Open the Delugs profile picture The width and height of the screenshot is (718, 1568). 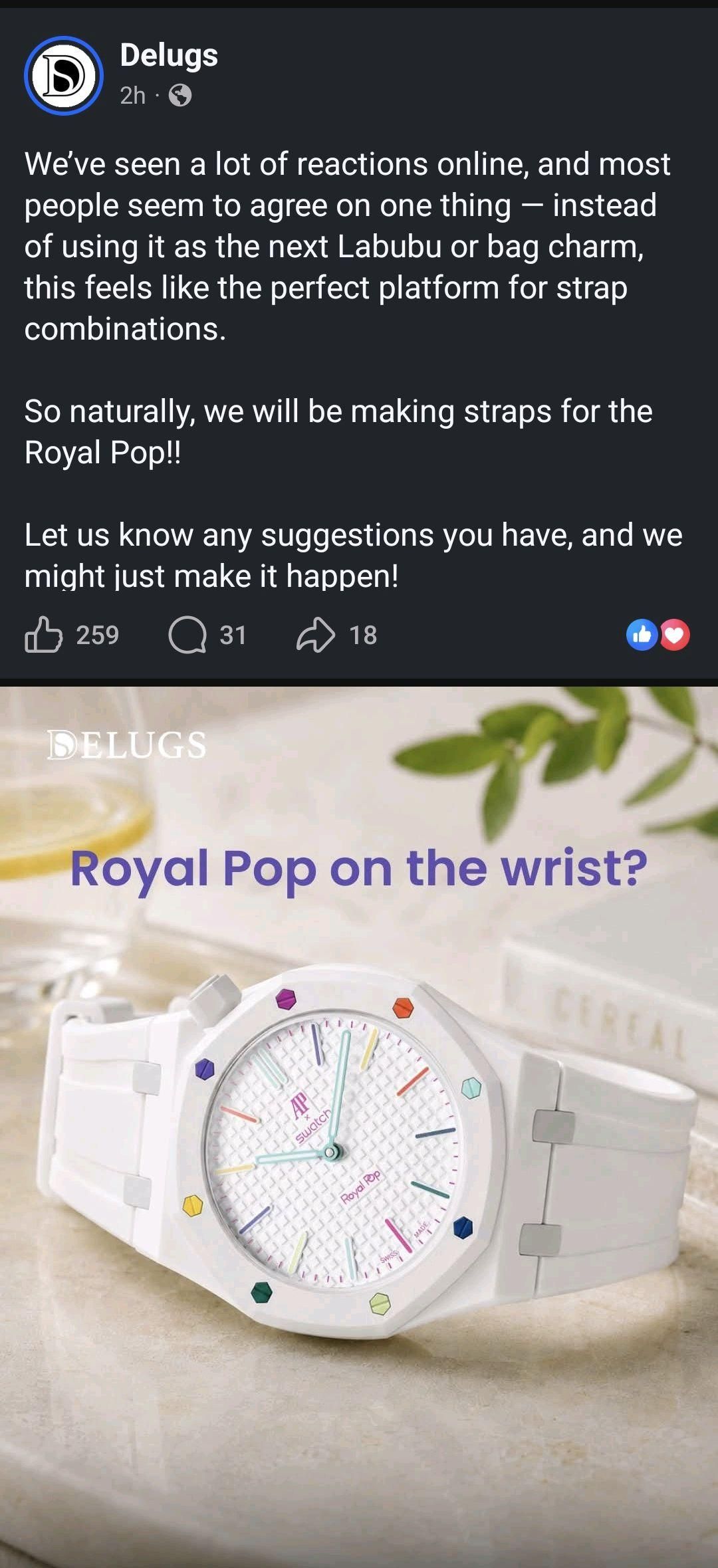[x=64, y=76]
